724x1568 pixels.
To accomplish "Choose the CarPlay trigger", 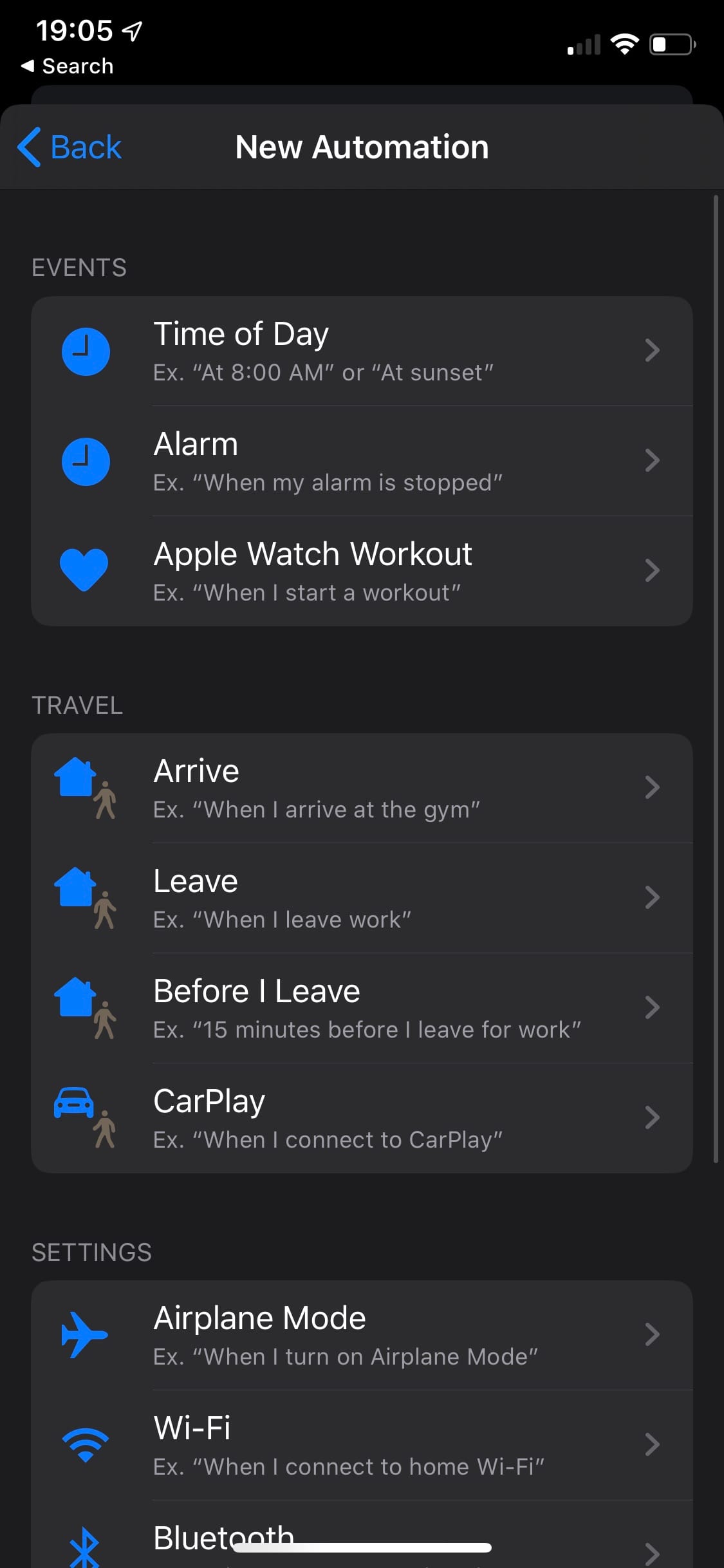I will [x=362, y=1119].
